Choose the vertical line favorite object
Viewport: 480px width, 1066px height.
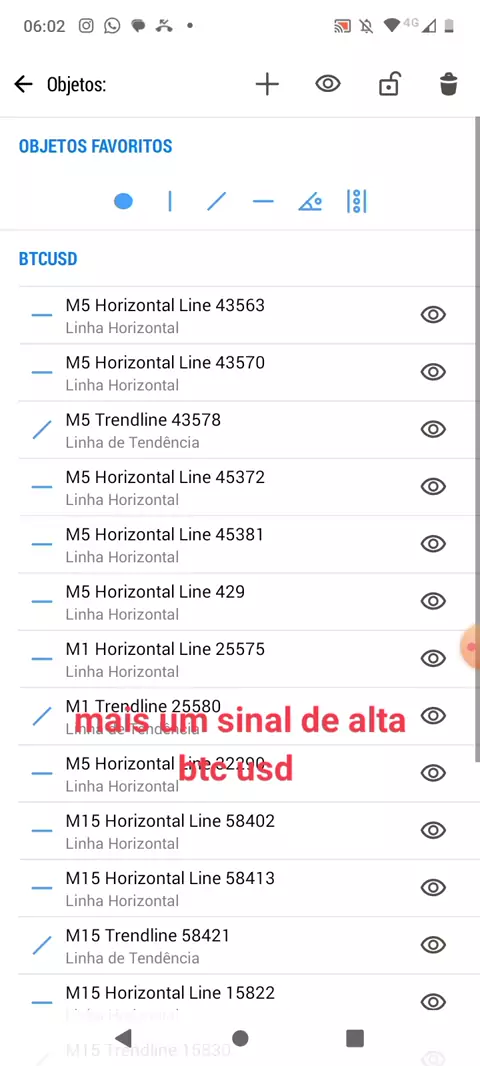coord(170,201)
